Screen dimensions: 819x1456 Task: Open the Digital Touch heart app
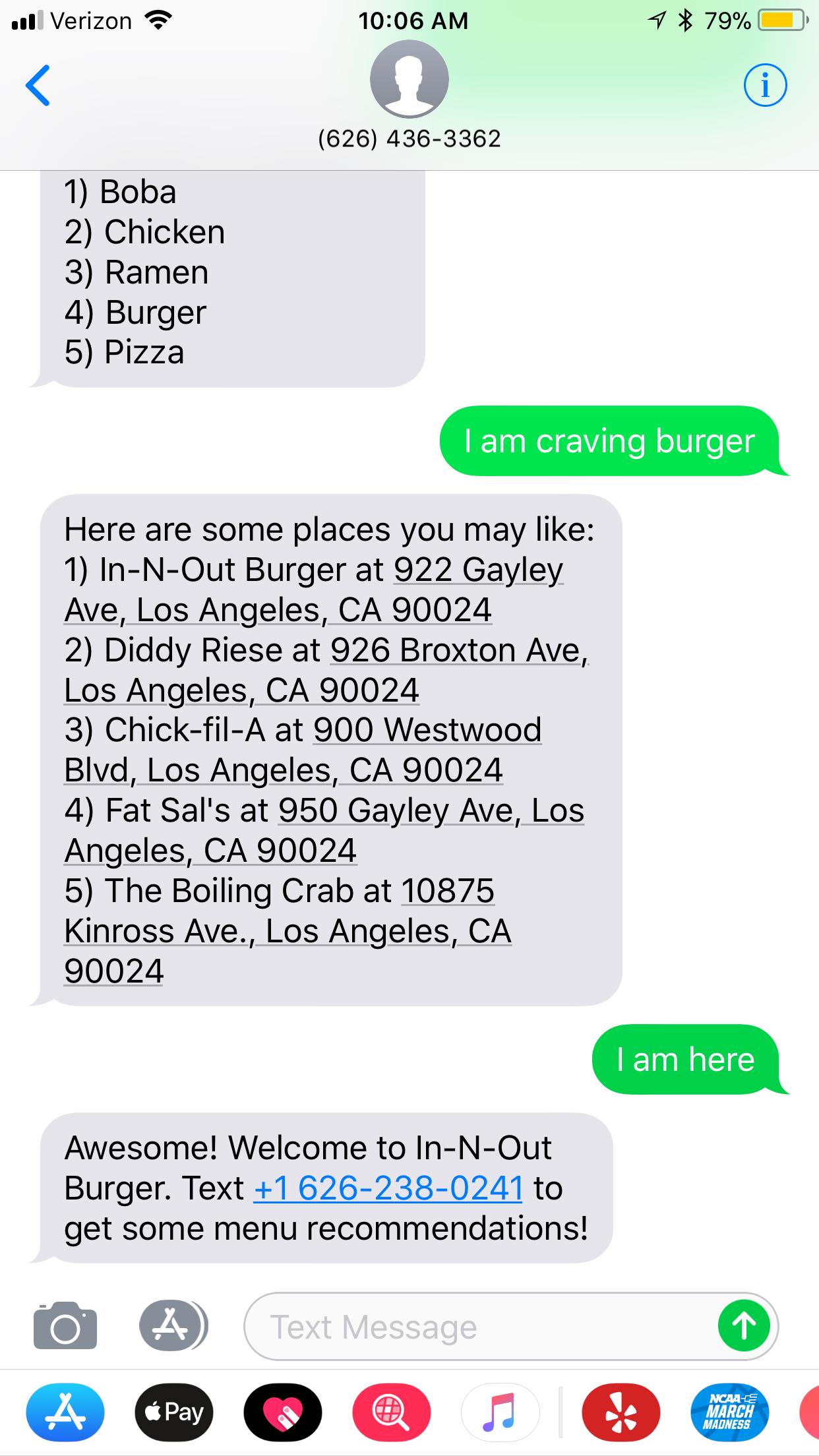coord(283,1412)
